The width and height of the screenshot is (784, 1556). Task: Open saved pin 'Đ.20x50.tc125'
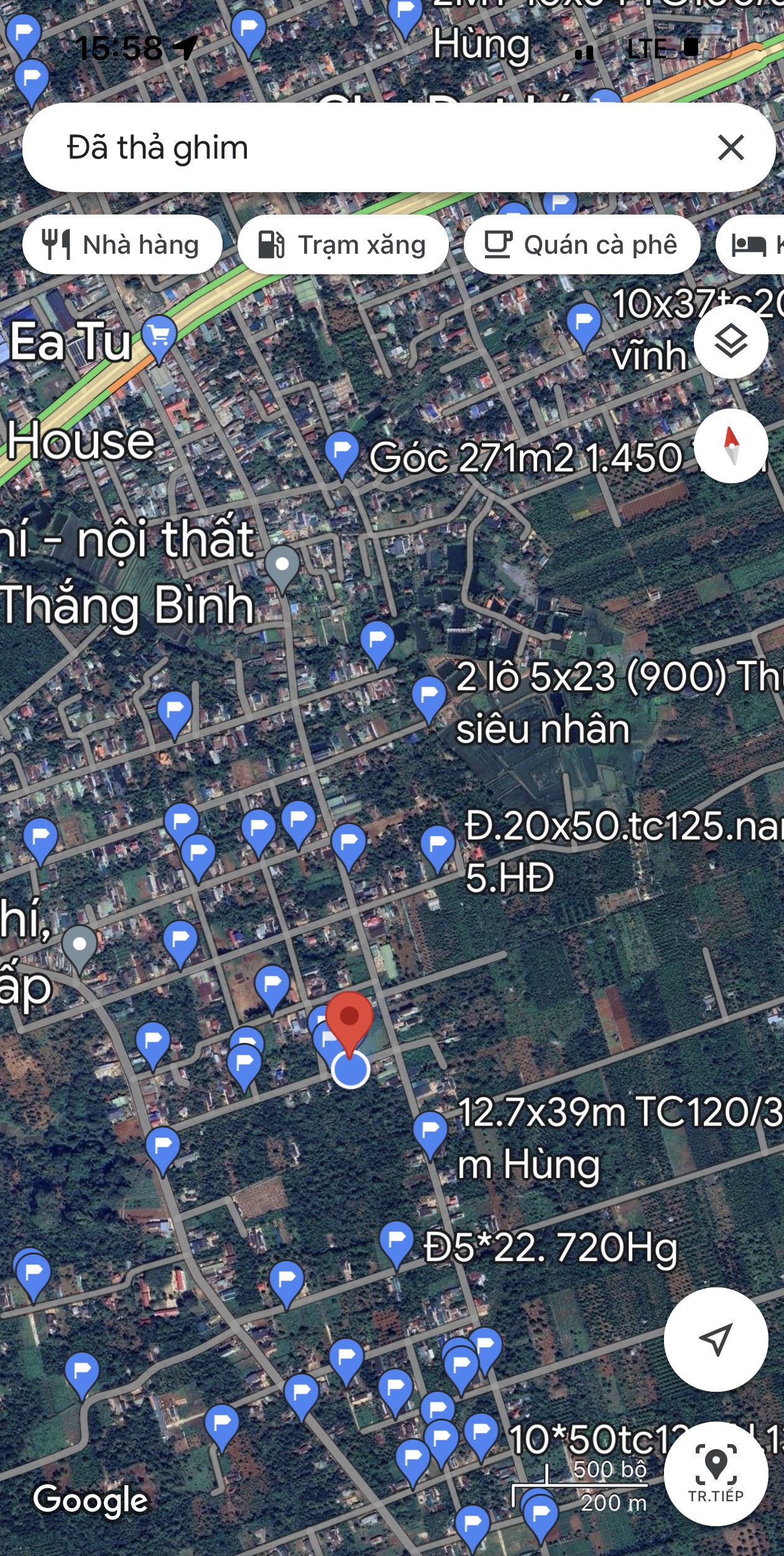pos(438,846)
